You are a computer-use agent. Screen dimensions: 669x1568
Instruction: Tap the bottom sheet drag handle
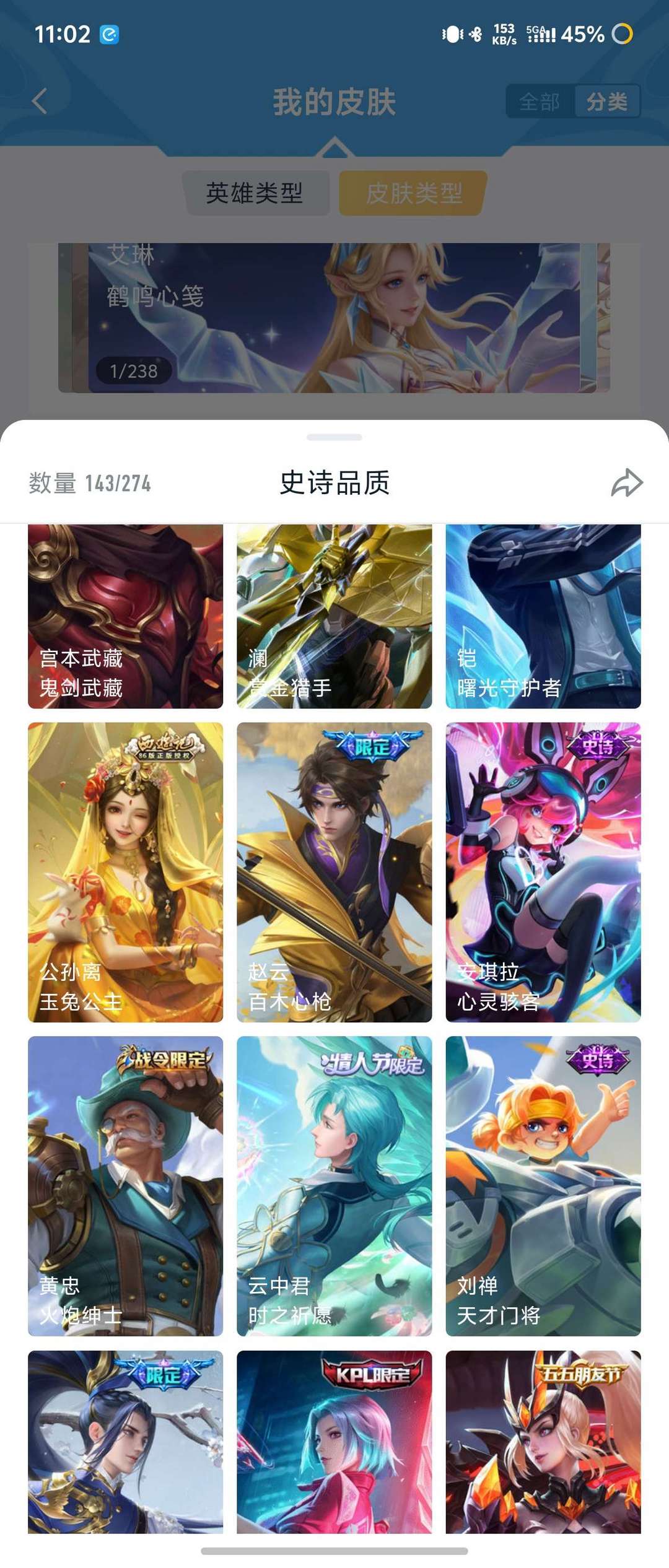(x=334, y=438)
